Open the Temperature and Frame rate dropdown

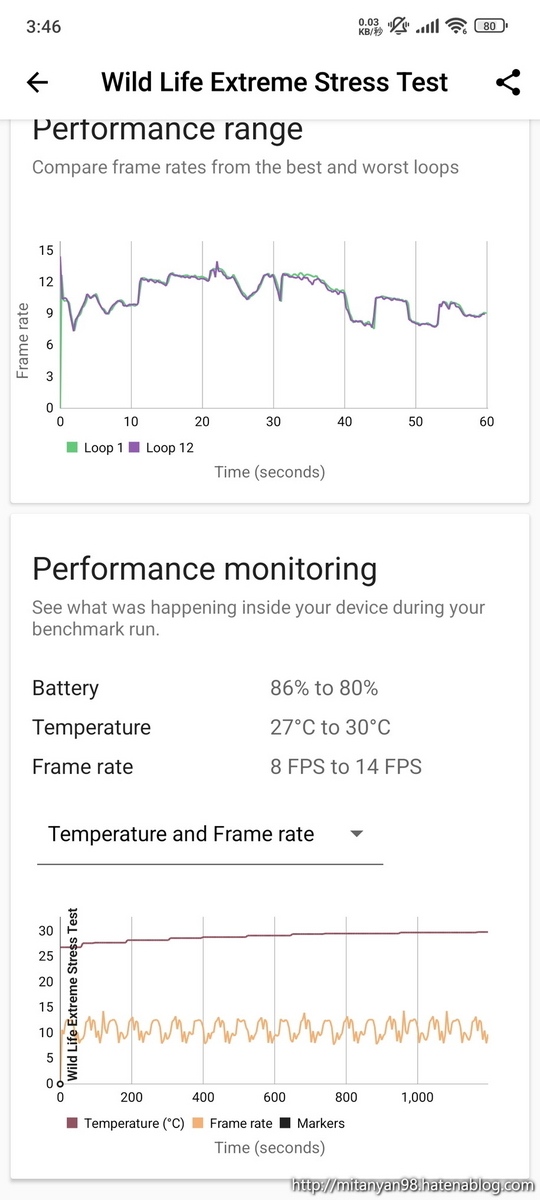pyautogui.click(x=210, y=835)
